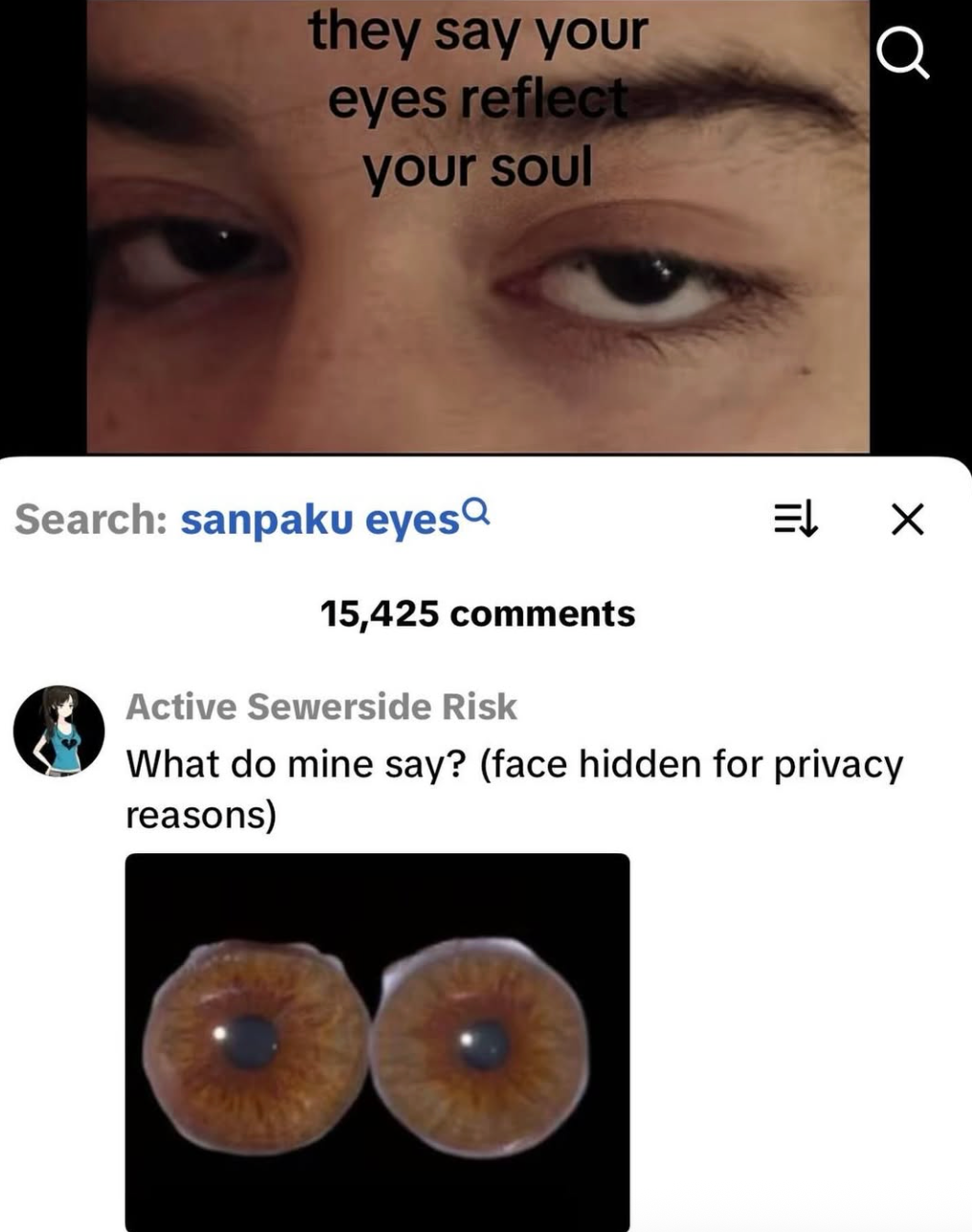
Task: Open the Active Sewerside Risk username
Action: (x=320, y=707)
